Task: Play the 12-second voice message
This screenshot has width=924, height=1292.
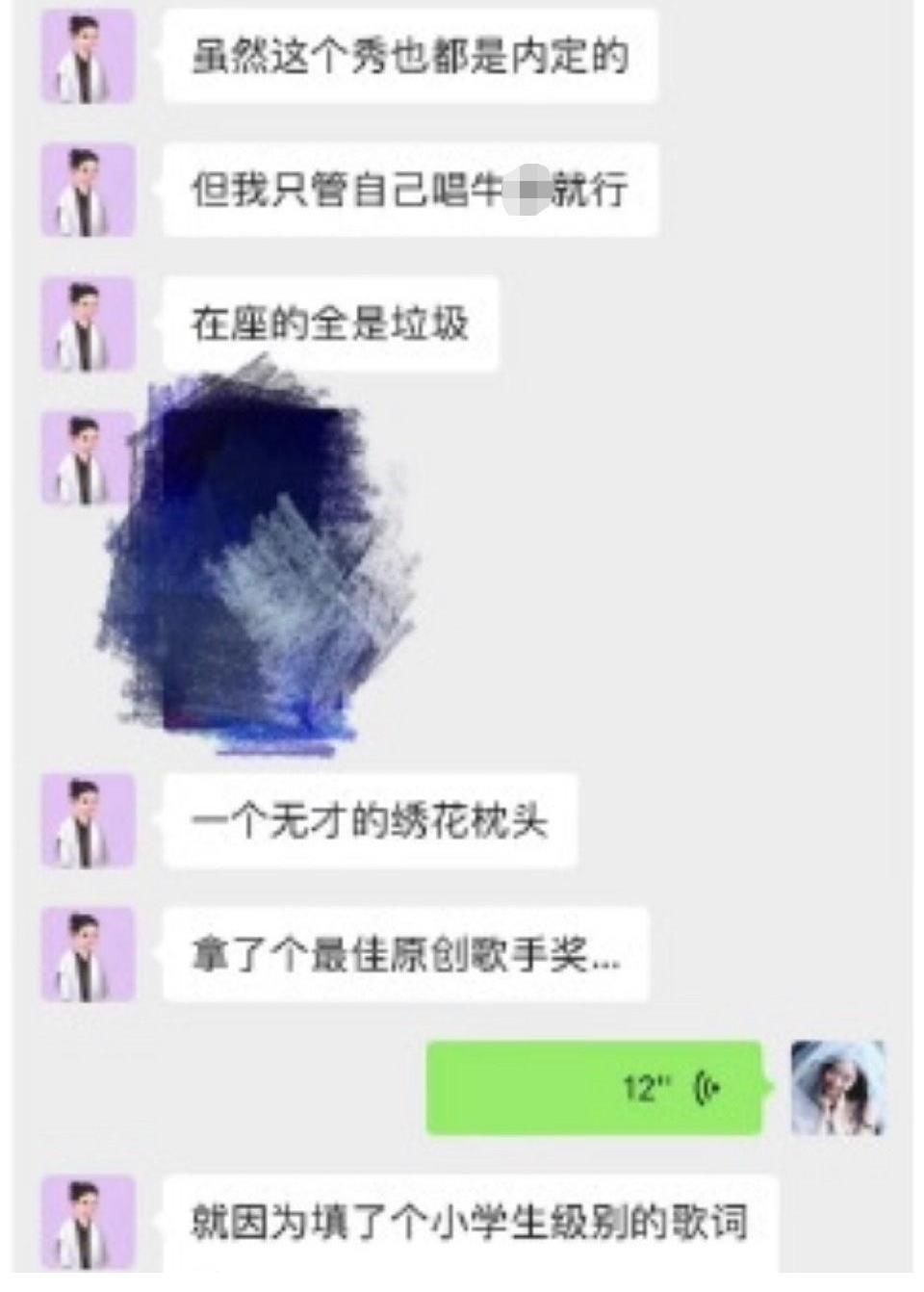Action: (x=595, y=1088)
